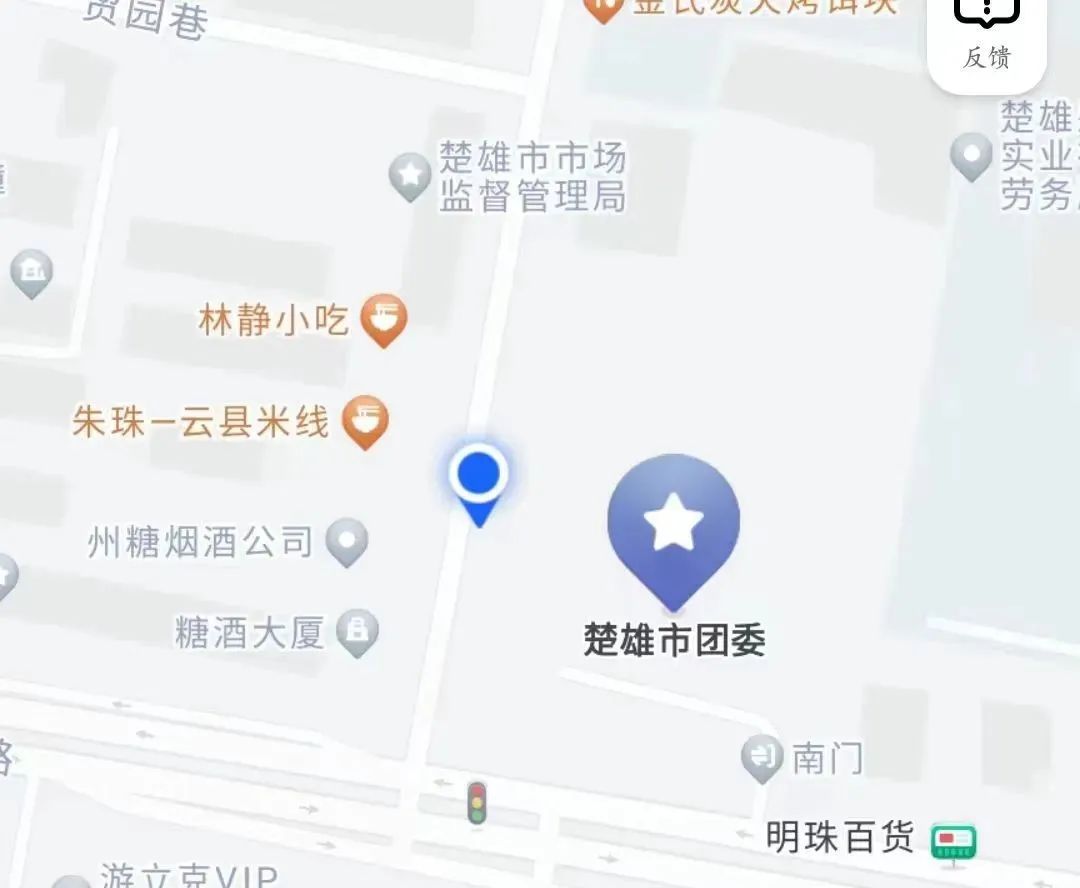Select 朱珠一云县米线 restaurant marker
The width and height of the screenshot is (1080, 888).
(x=365, y=421)
